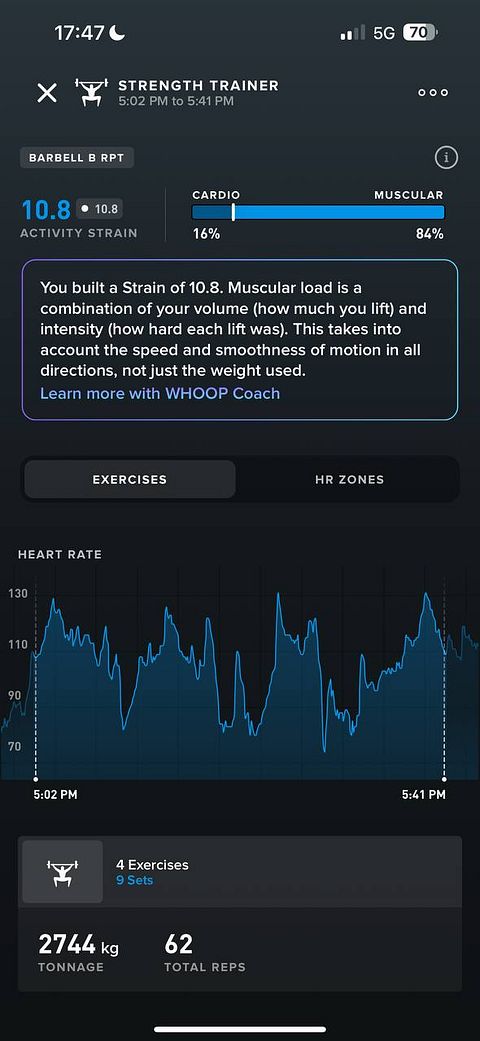
Task: Open the 4 Exercises 9 Sets card
Action: 240,872
